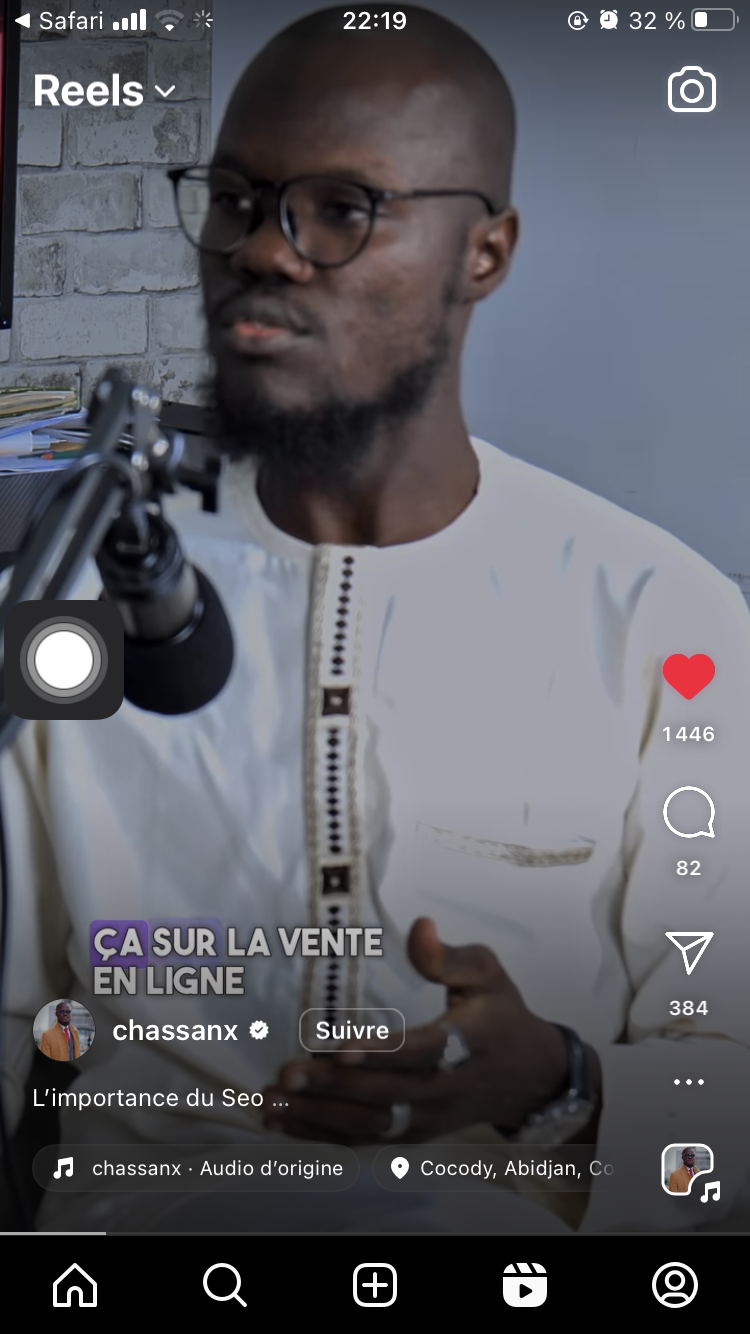Viewport: 750px width, 1334px height.
Task: Open the chassanx Audio d'origine chip
Action: coord(196,1168)
